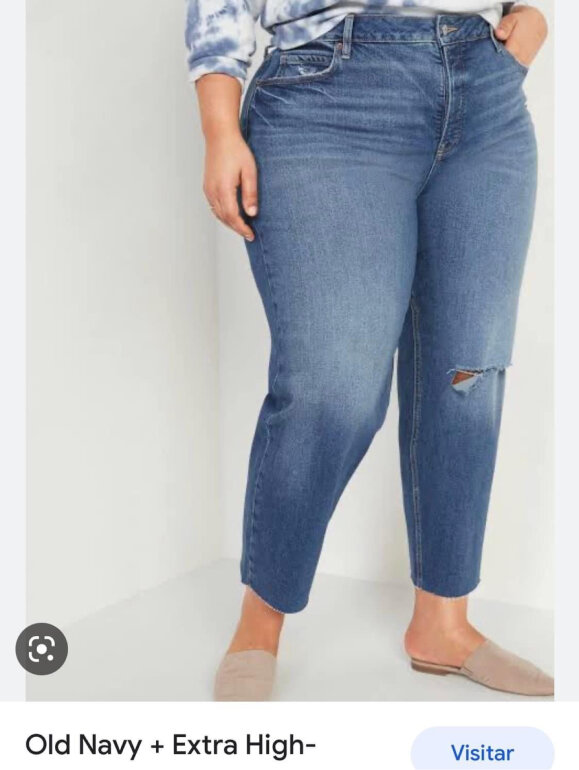This screenshot has width=579, height=770.
Task: Open the Google Lens search icon
Action: 42,649
